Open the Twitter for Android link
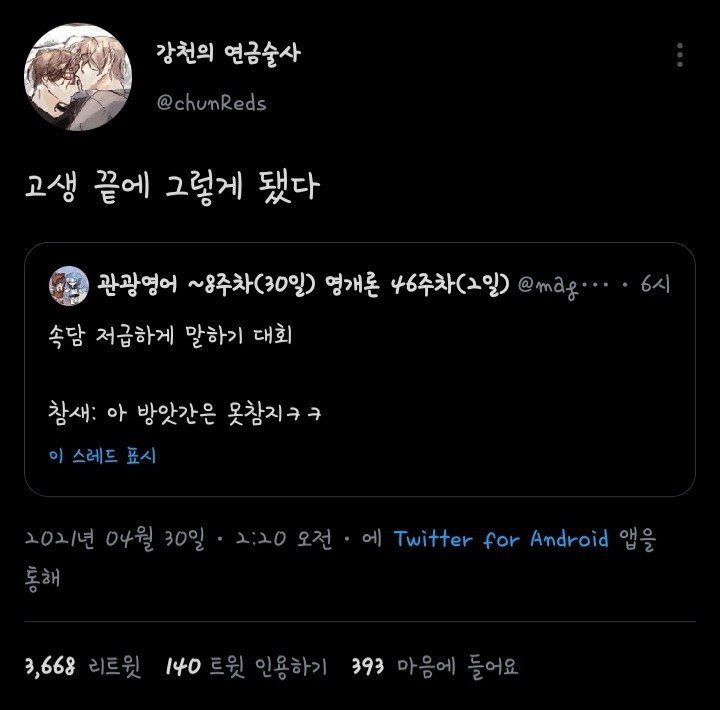 tap(501, 539)
